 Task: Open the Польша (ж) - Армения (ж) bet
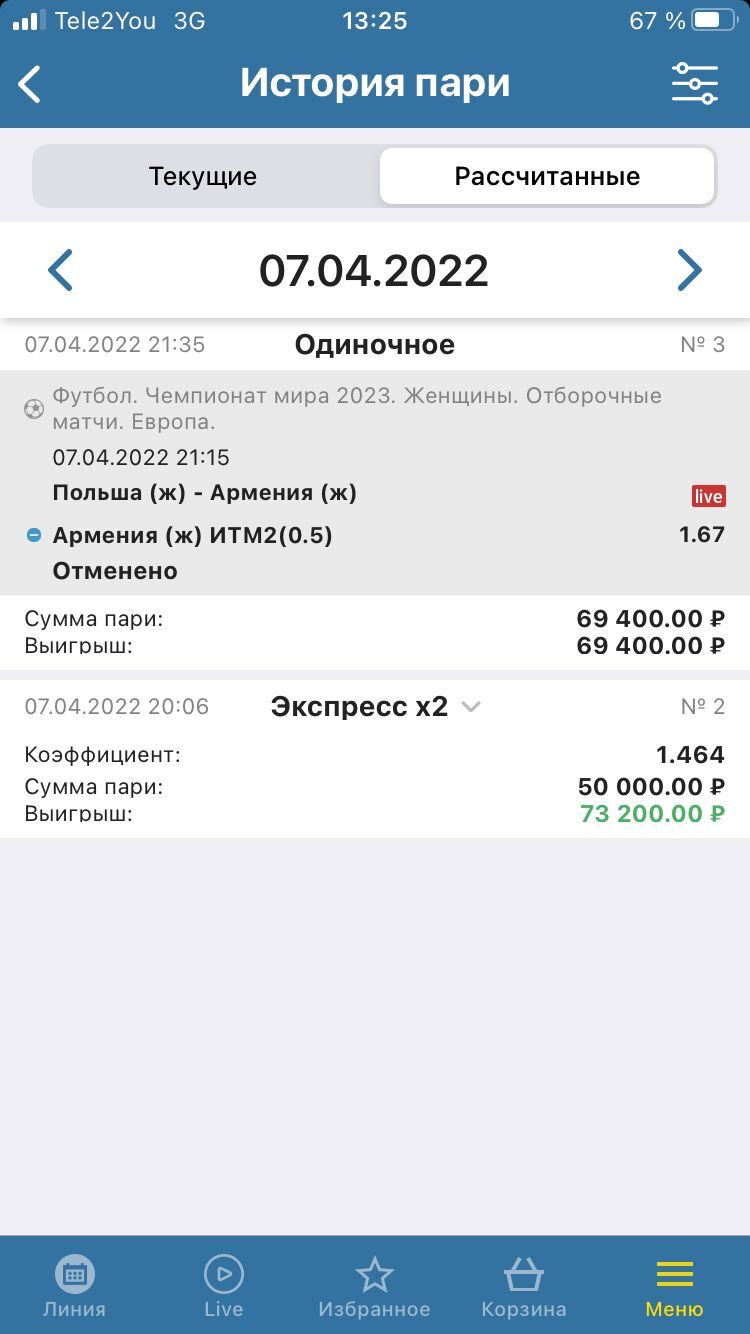click(205, 493)
